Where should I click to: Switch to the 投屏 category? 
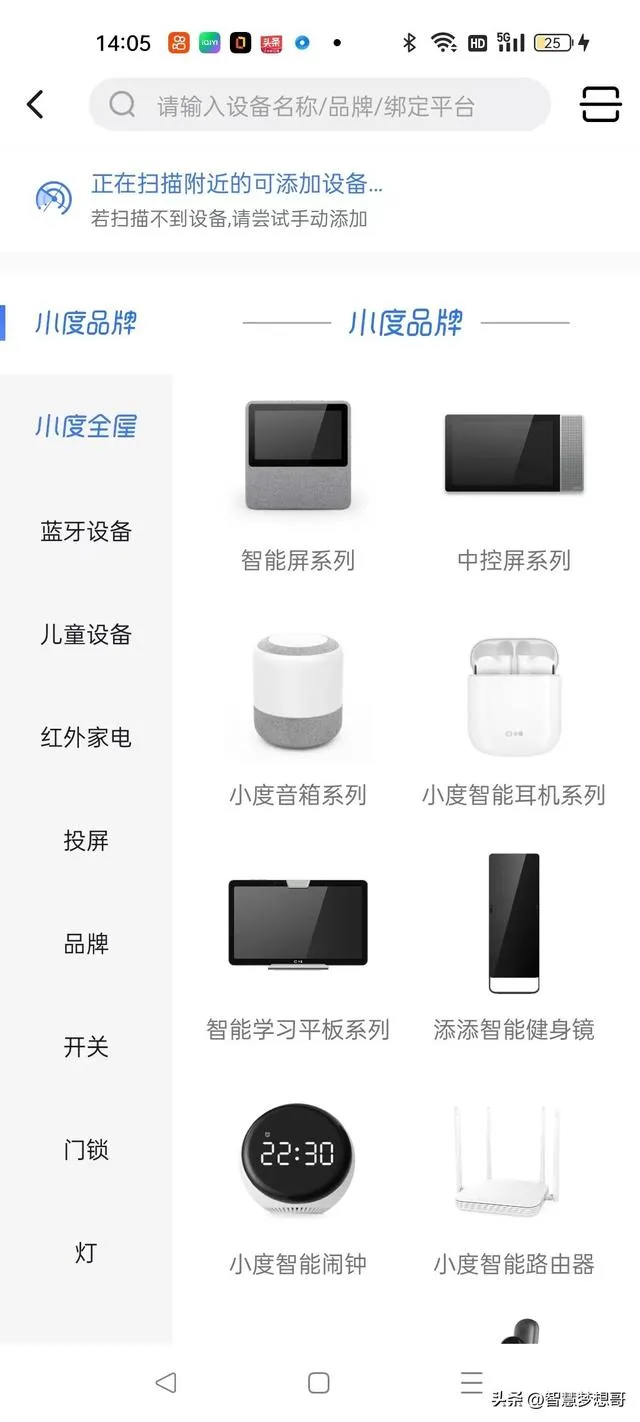tap(86, 841)
